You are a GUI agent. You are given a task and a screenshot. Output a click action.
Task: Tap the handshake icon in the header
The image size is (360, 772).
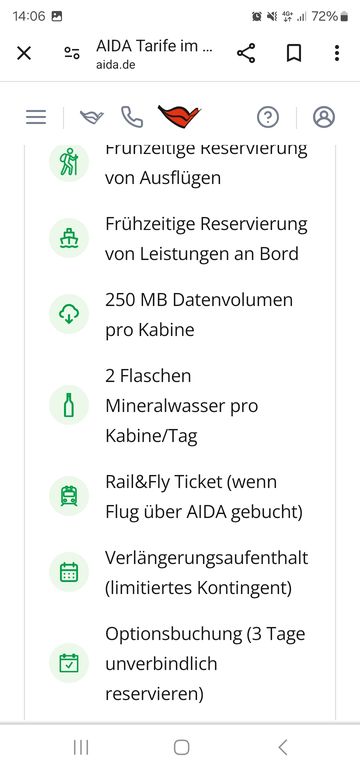[92, 117]
